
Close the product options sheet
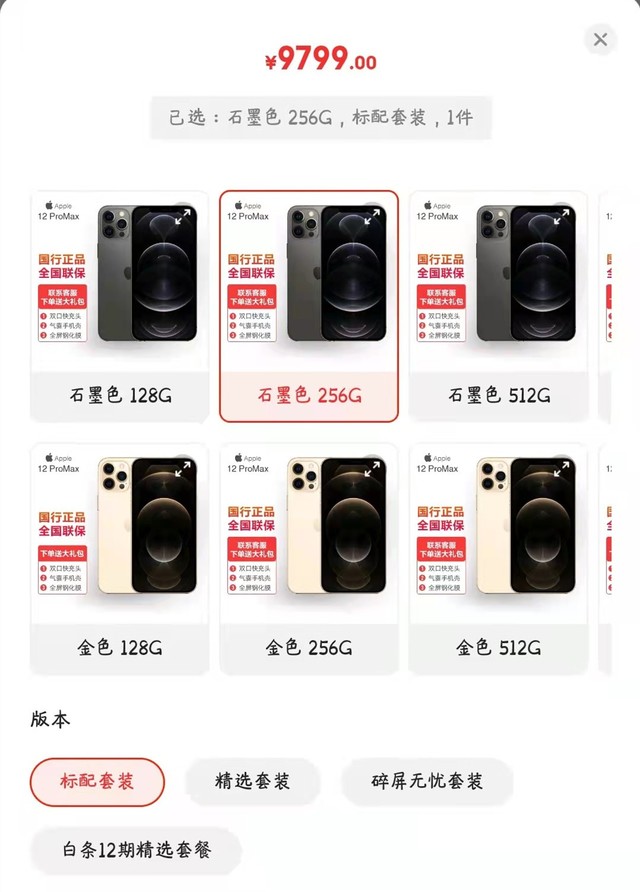pyautogui.click(x=600, y=40)
